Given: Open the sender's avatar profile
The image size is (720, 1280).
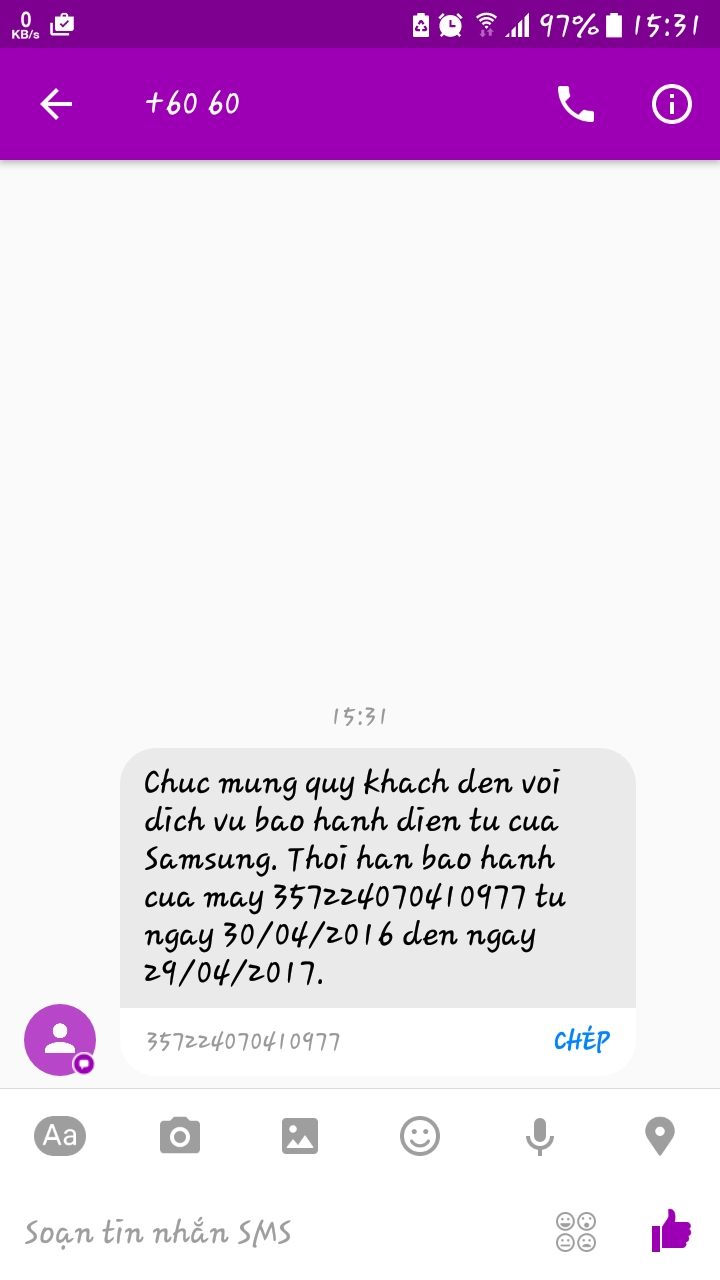Looking at the screenshot, I should [60, 1040].
